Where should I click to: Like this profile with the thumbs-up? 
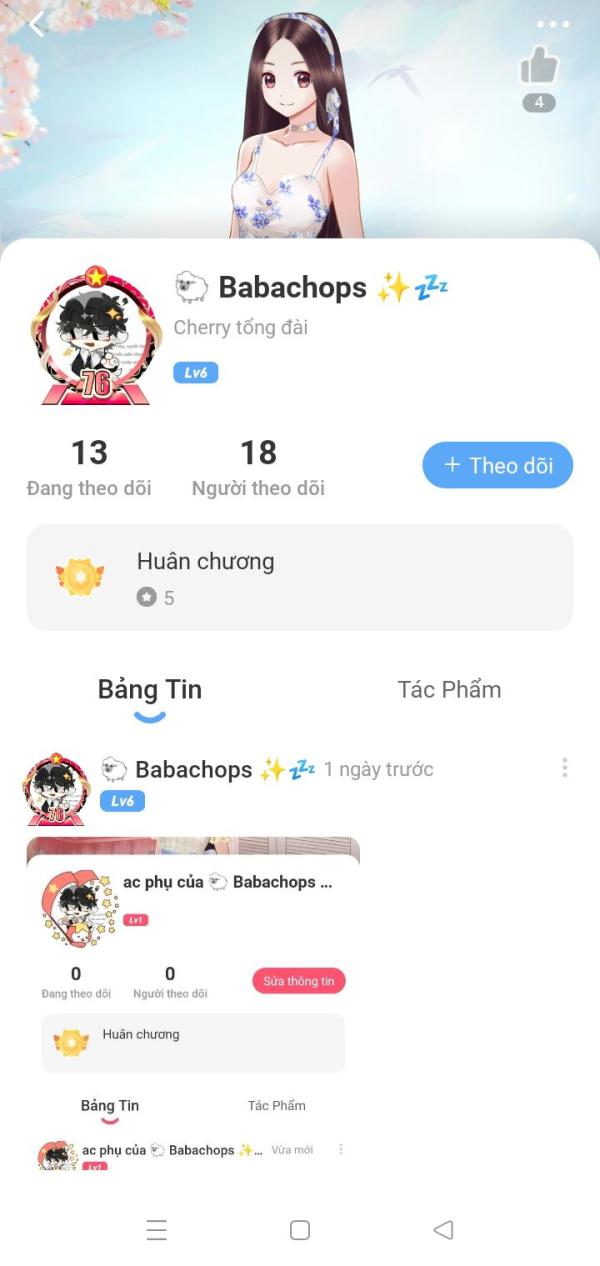click(x=539, y=67)
